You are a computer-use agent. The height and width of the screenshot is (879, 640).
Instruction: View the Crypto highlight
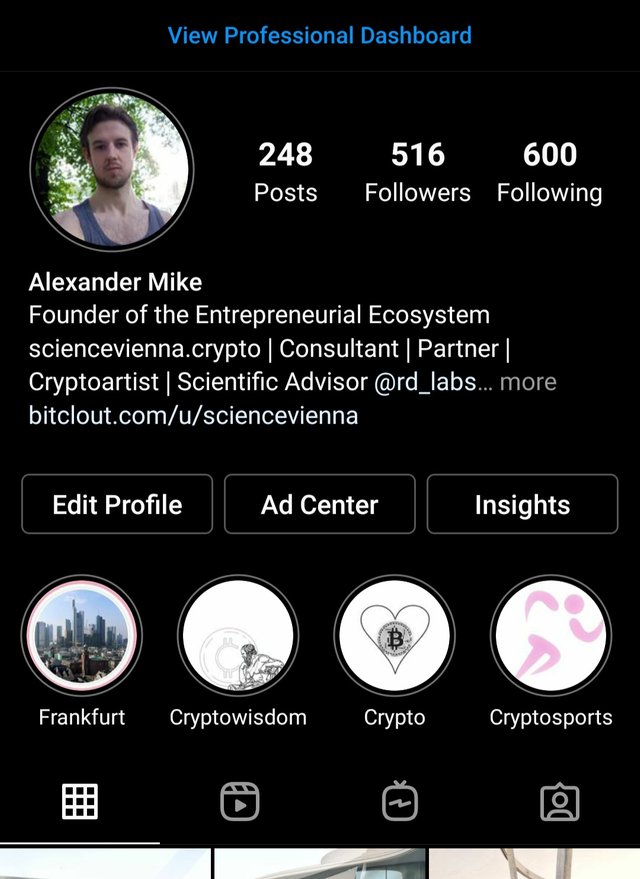point(394,636)
